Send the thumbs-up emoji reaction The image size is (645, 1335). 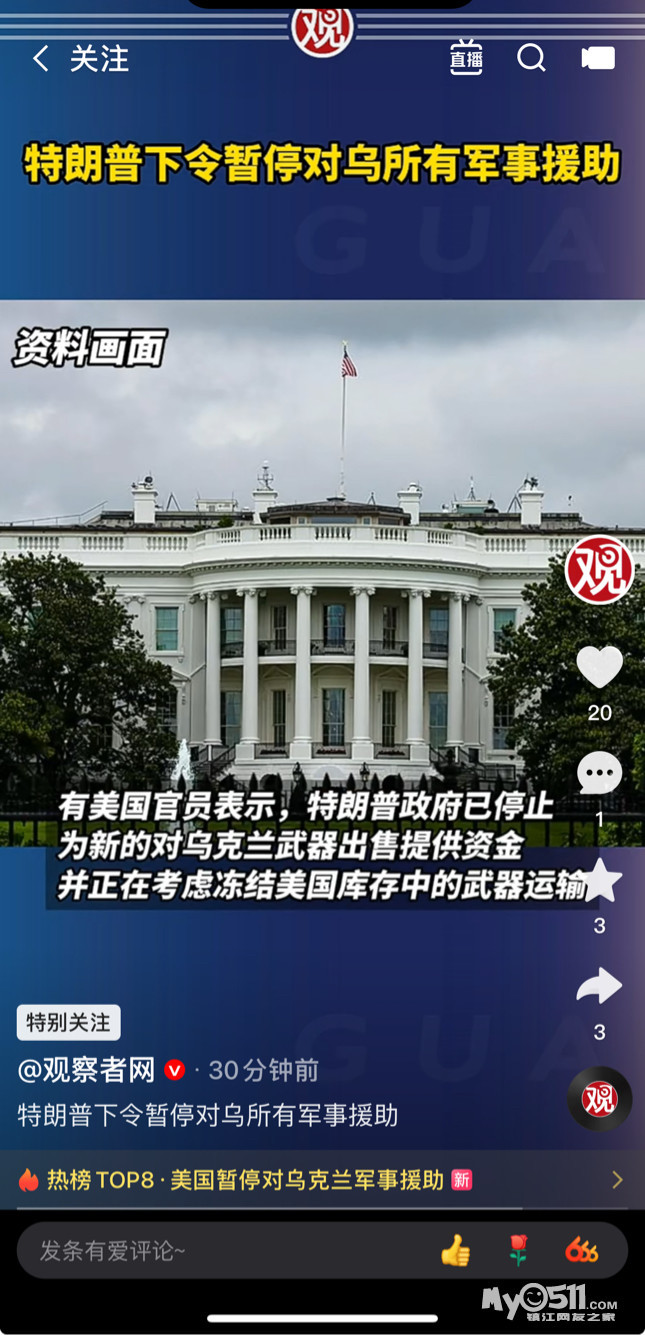click(455, 1250)
